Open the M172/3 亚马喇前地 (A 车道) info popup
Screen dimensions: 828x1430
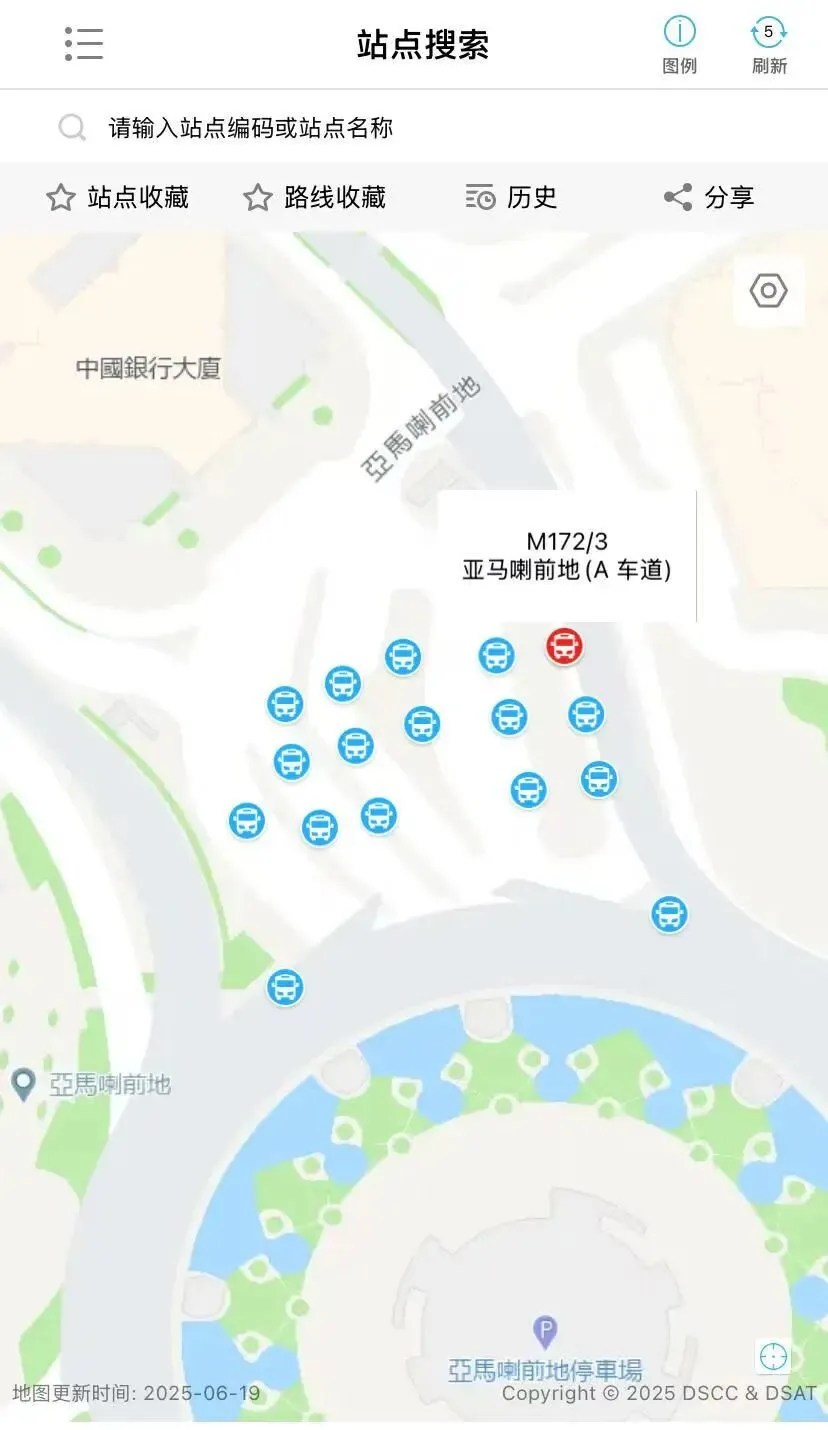tap(567, 556)
